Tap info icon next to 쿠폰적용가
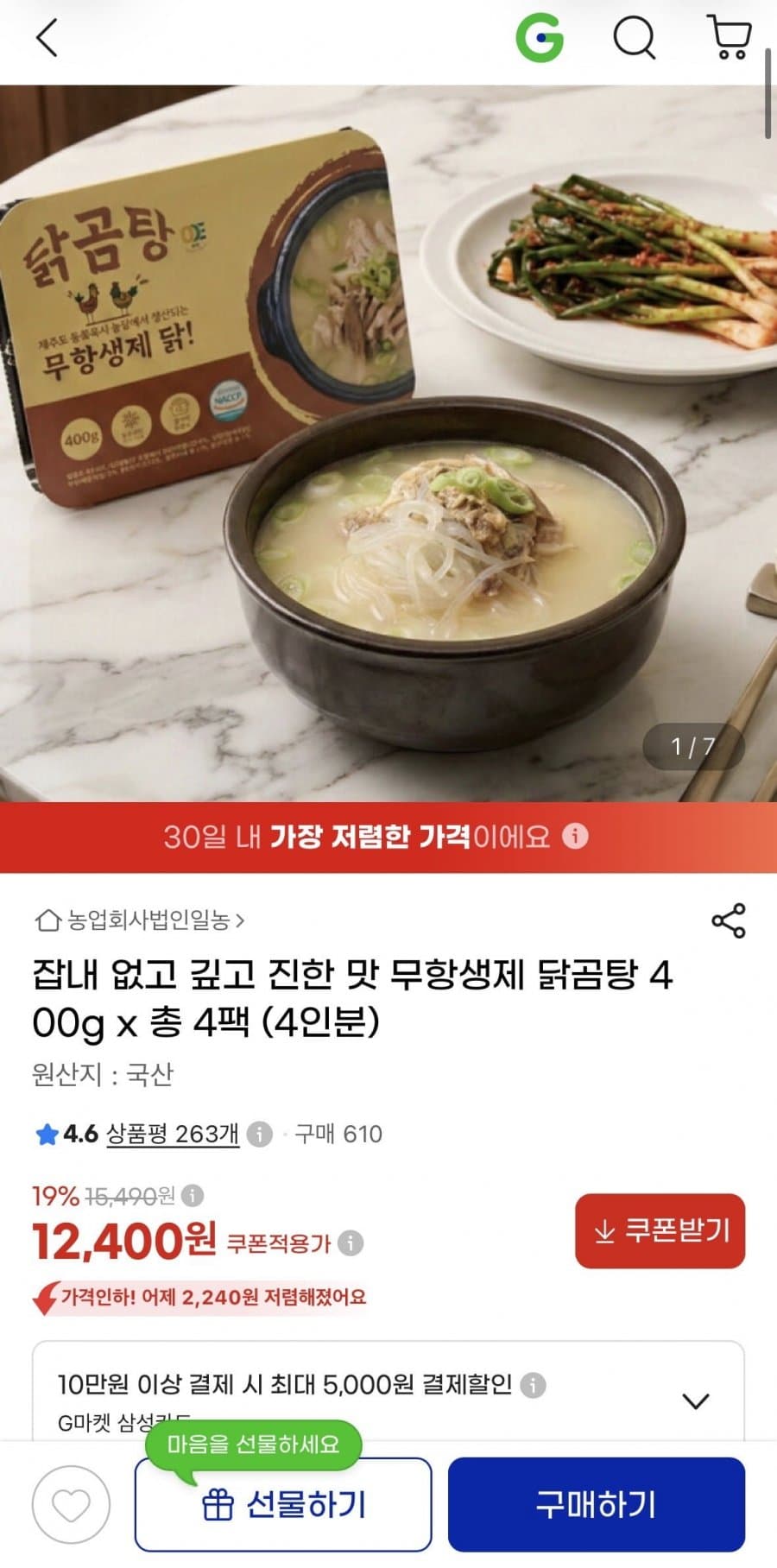Viewport: 777px width, 1568px height. pos(350,1243)
